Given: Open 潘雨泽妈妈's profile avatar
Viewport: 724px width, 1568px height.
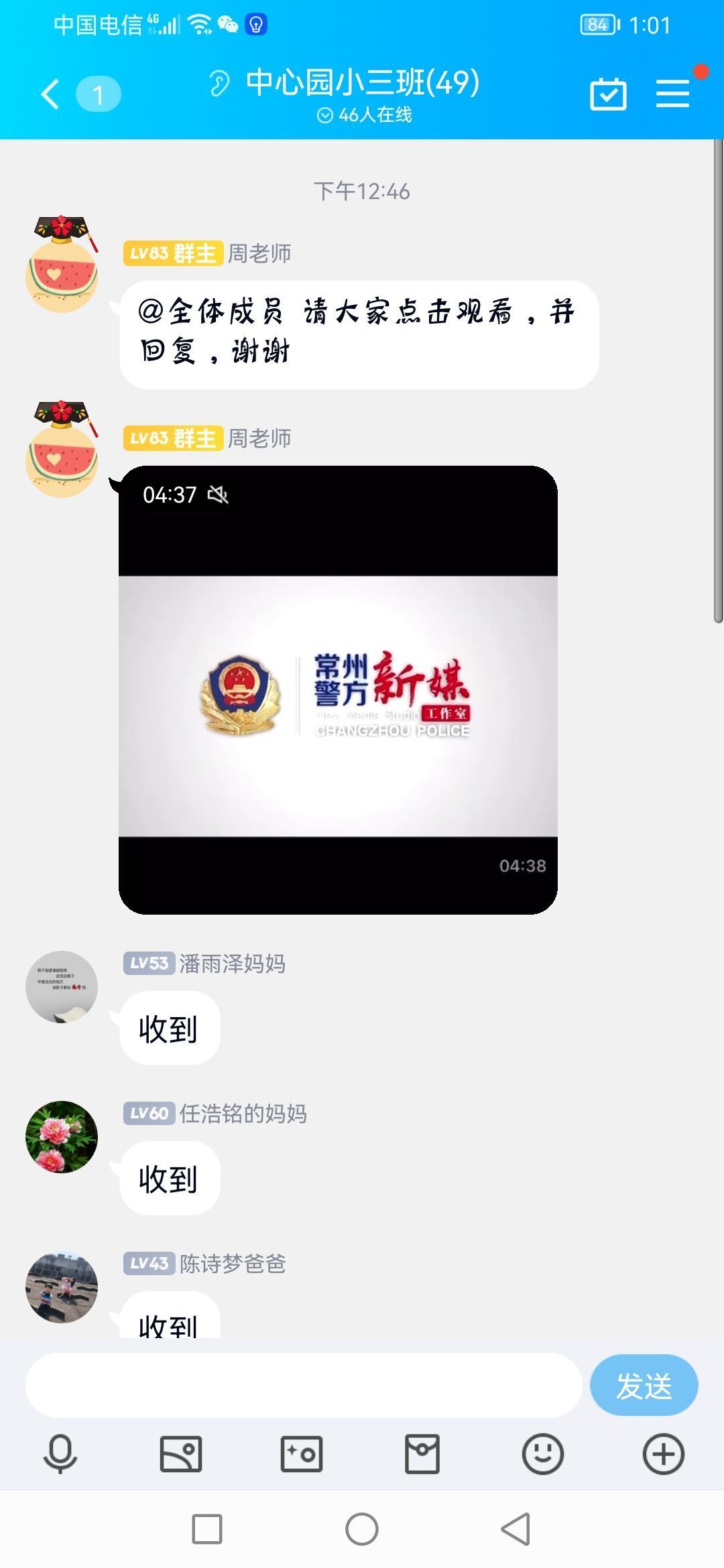Looking at the screenshot, I should point(62,986).
